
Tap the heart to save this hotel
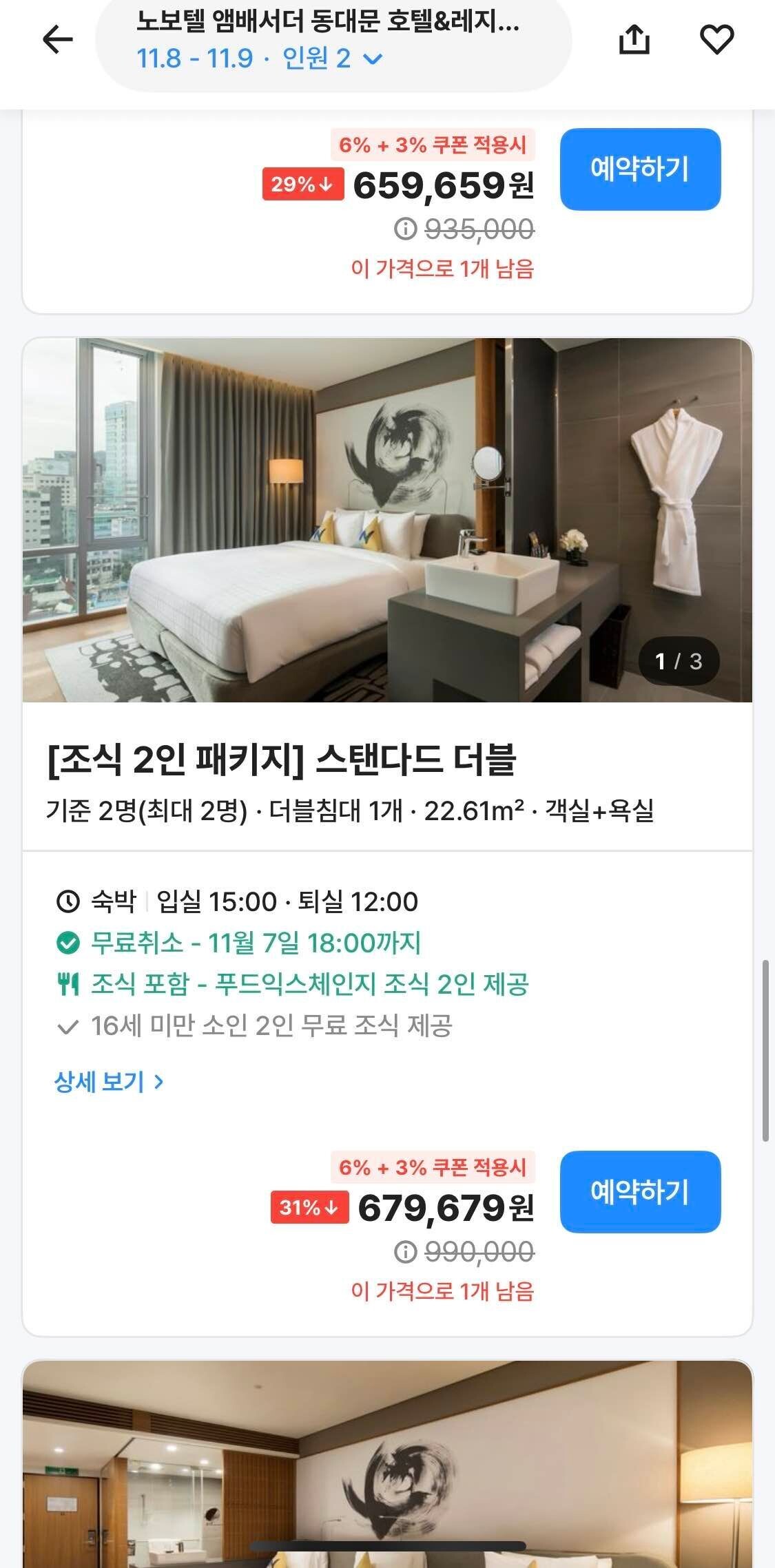point(719,39)
